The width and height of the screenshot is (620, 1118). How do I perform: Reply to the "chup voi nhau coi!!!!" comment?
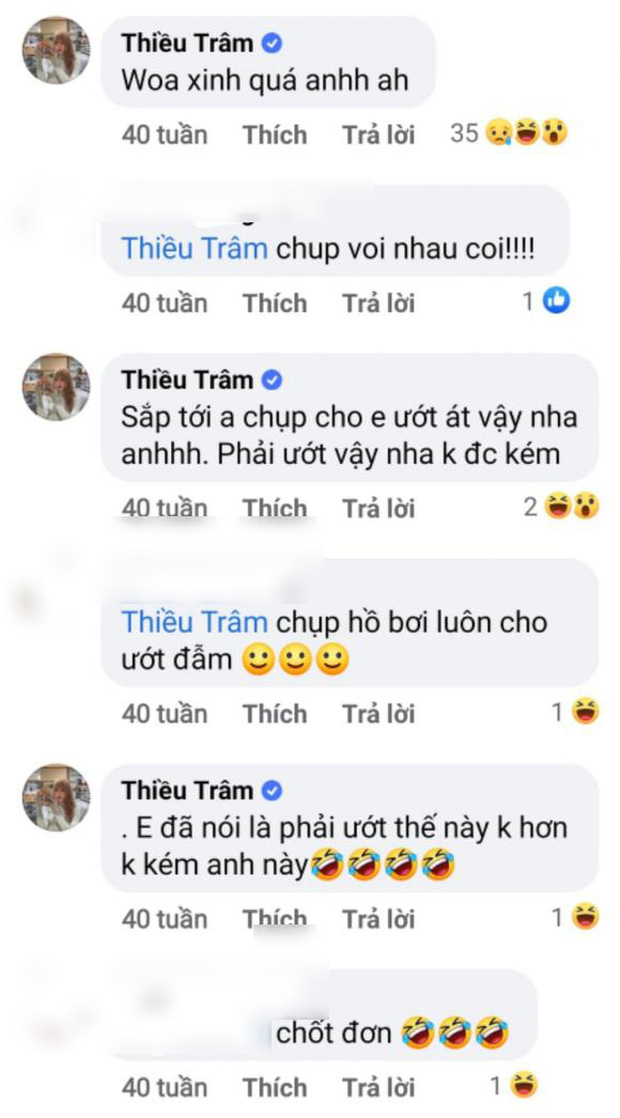(378, 302)
